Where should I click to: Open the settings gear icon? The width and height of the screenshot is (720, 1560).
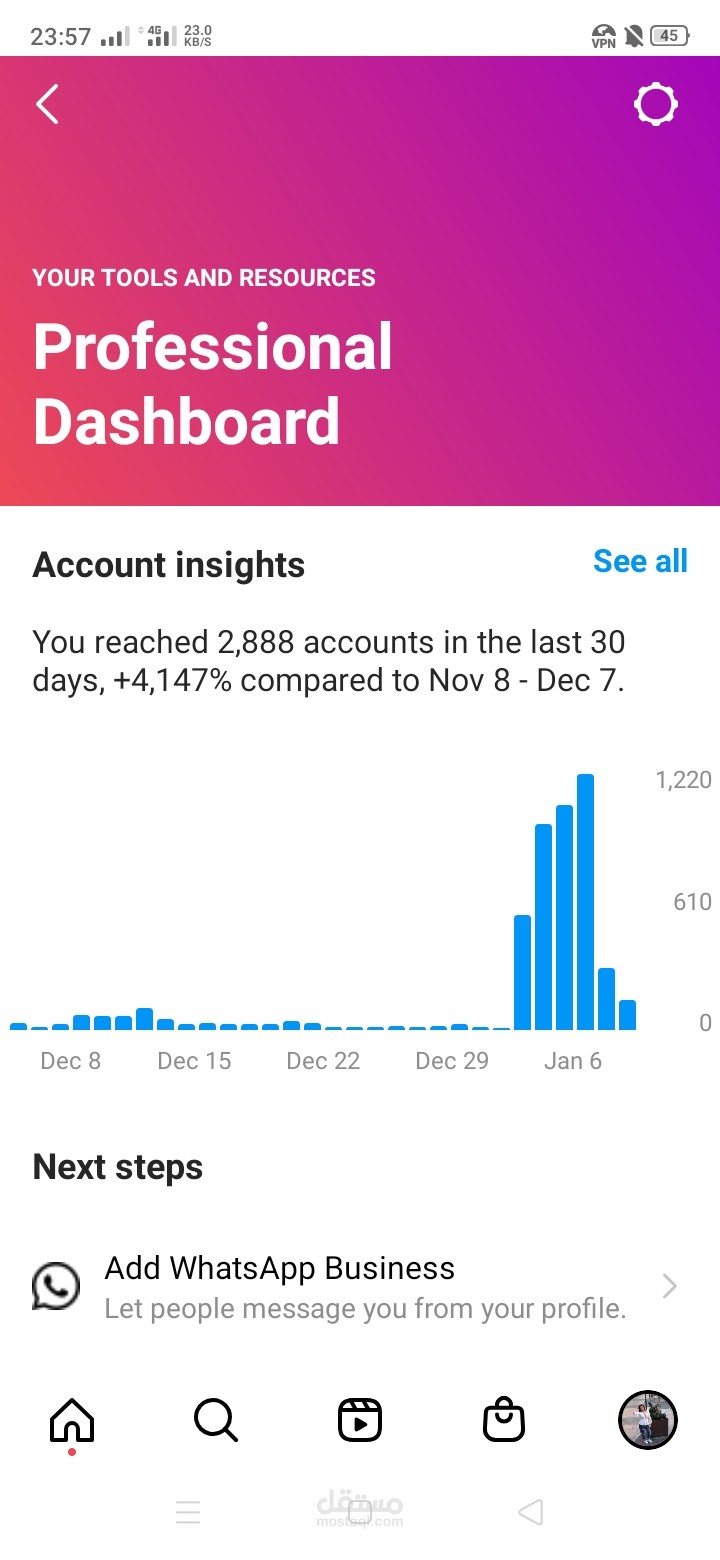click(x=656, y=104)
